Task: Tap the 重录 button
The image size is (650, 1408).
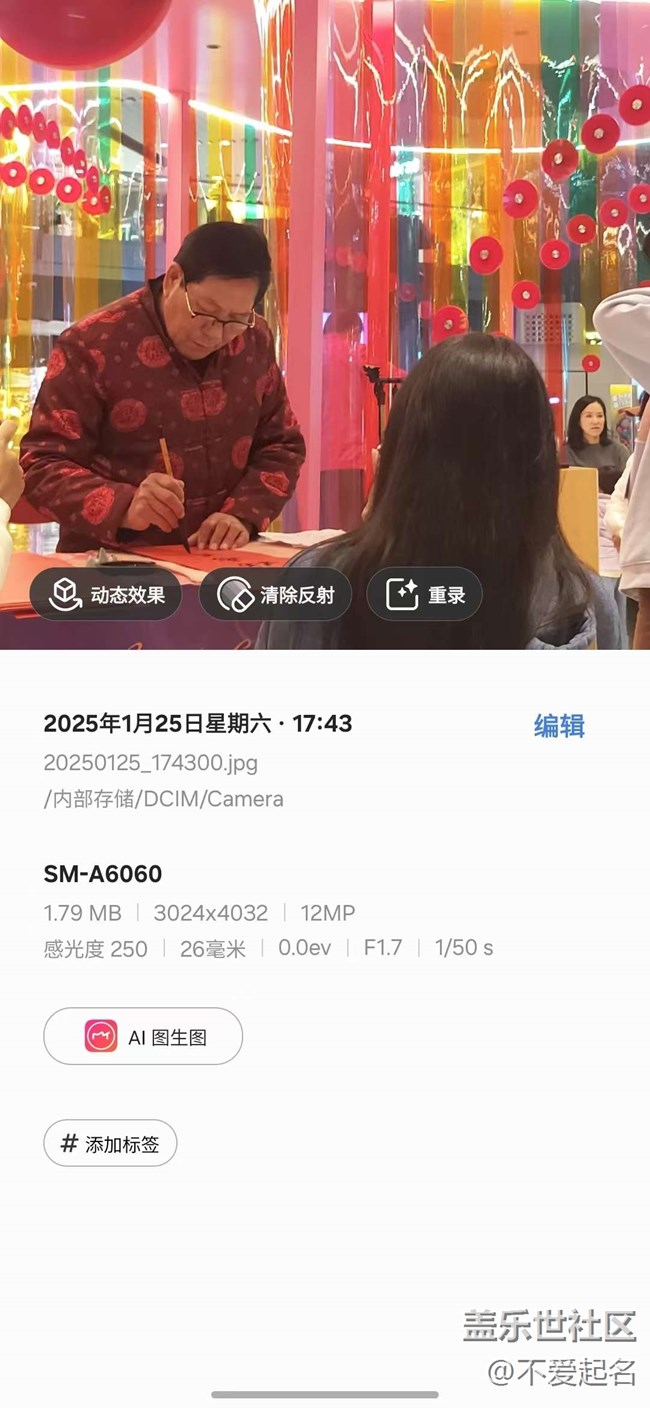Action: pyautogui.click(x=424, y=595)
